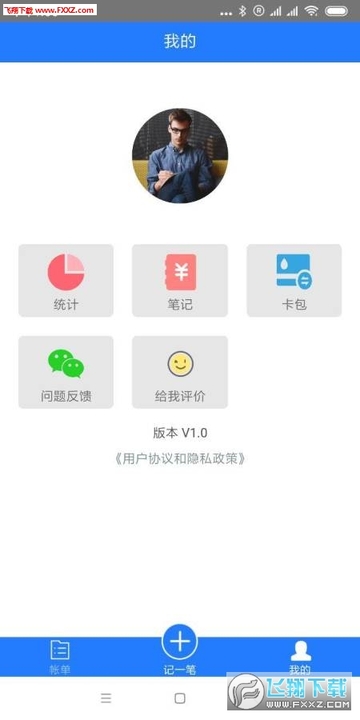Tap 给我评价 to rate the app
Image resolution: width=360 pixels, height=720 pixels.
pyautogui.click(x=180, y=372)
